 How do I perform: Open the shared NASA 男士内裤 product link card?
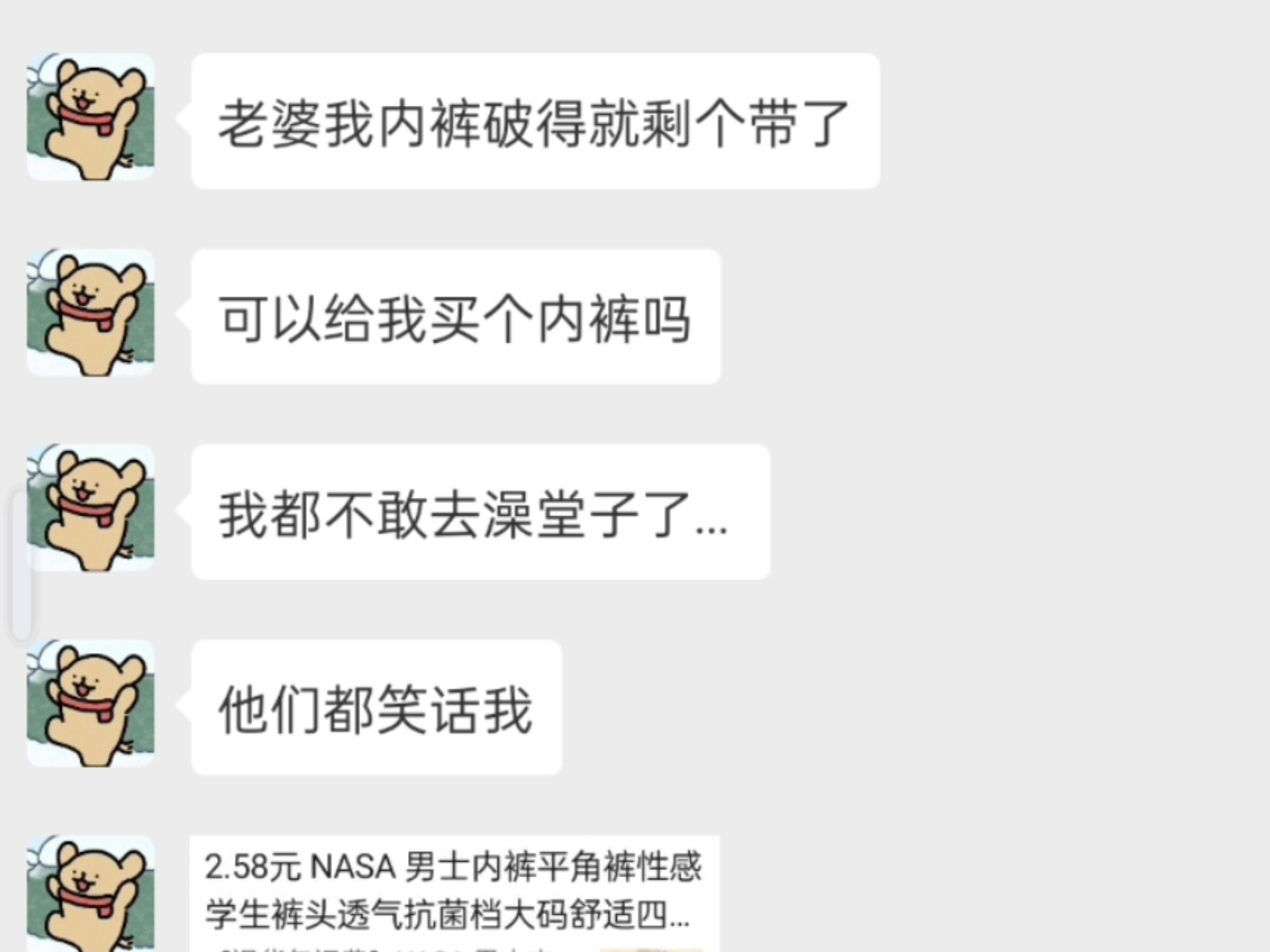click(454, 892)
